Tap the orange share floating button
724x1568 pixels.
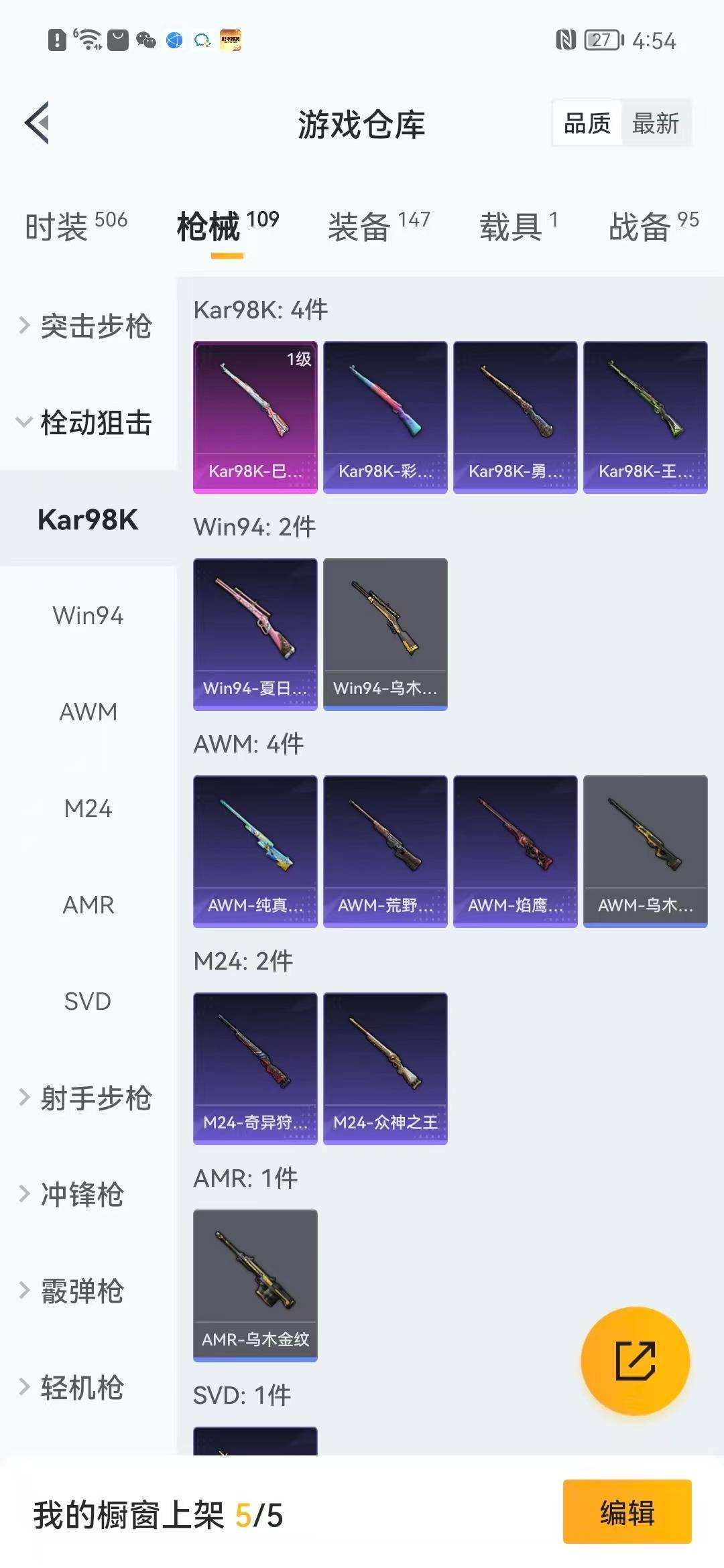[x=635, y=1361]
